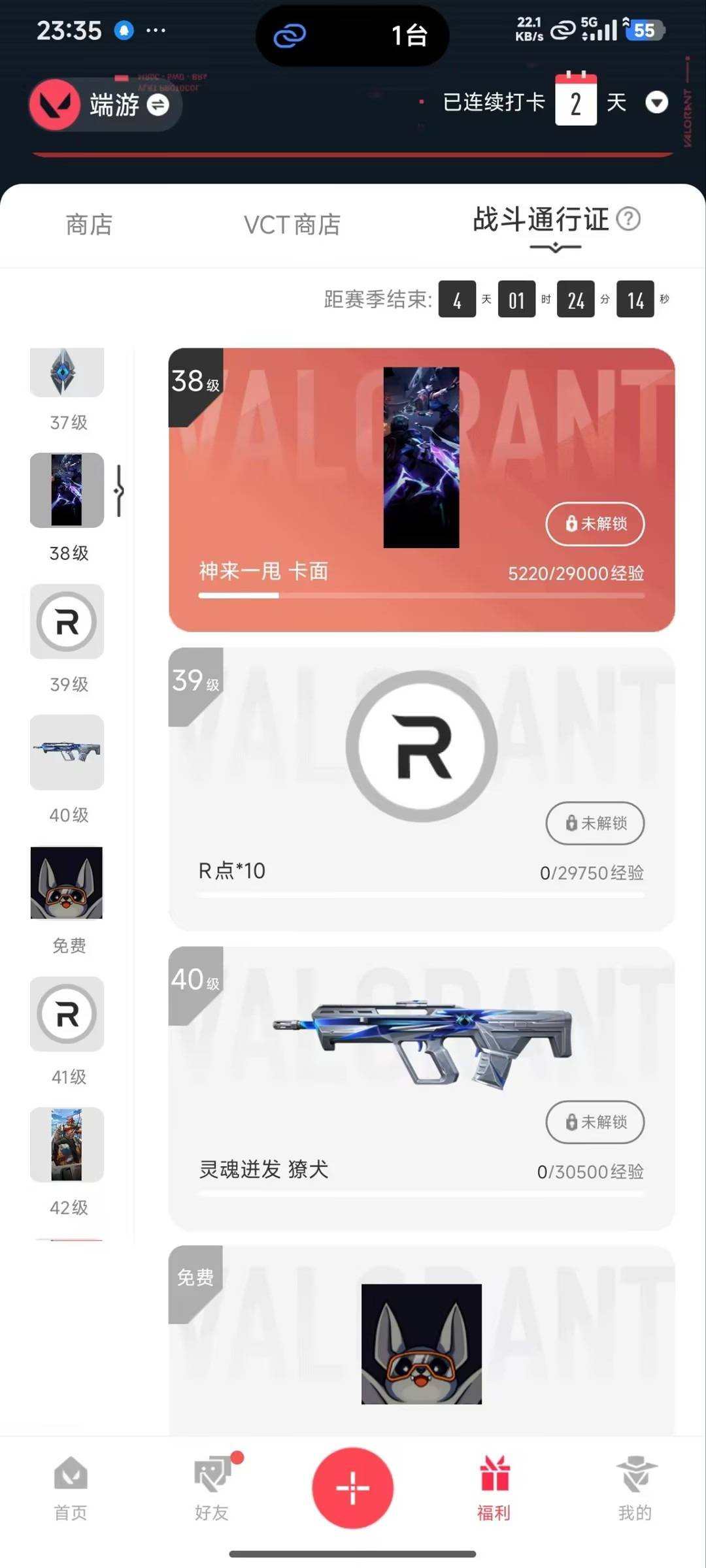Image resolution: width=706 pixels, height=1568 pixels.
Task: Tap the 未解锁 lock on 灵魂迸发 獠犬 skin
Action: pyautogui.click(x=594, y=1122)
